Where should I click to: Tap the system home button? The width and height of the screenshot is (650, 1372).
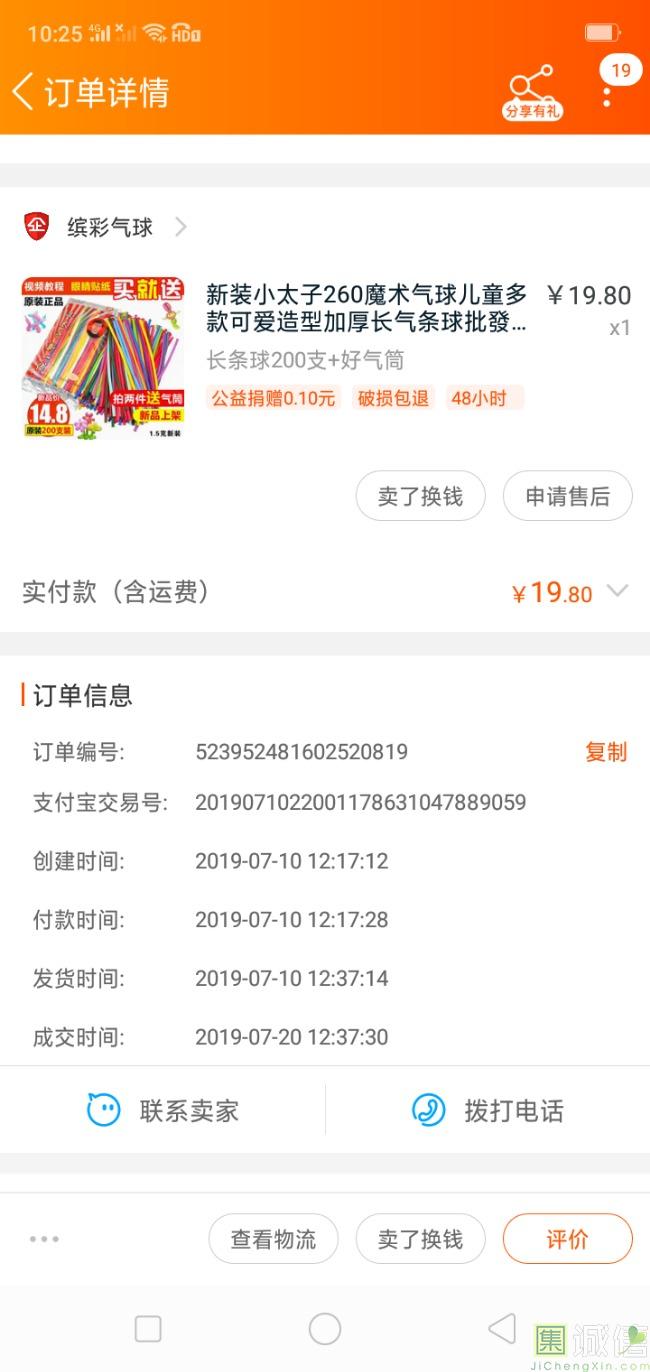click(325, 1329)
